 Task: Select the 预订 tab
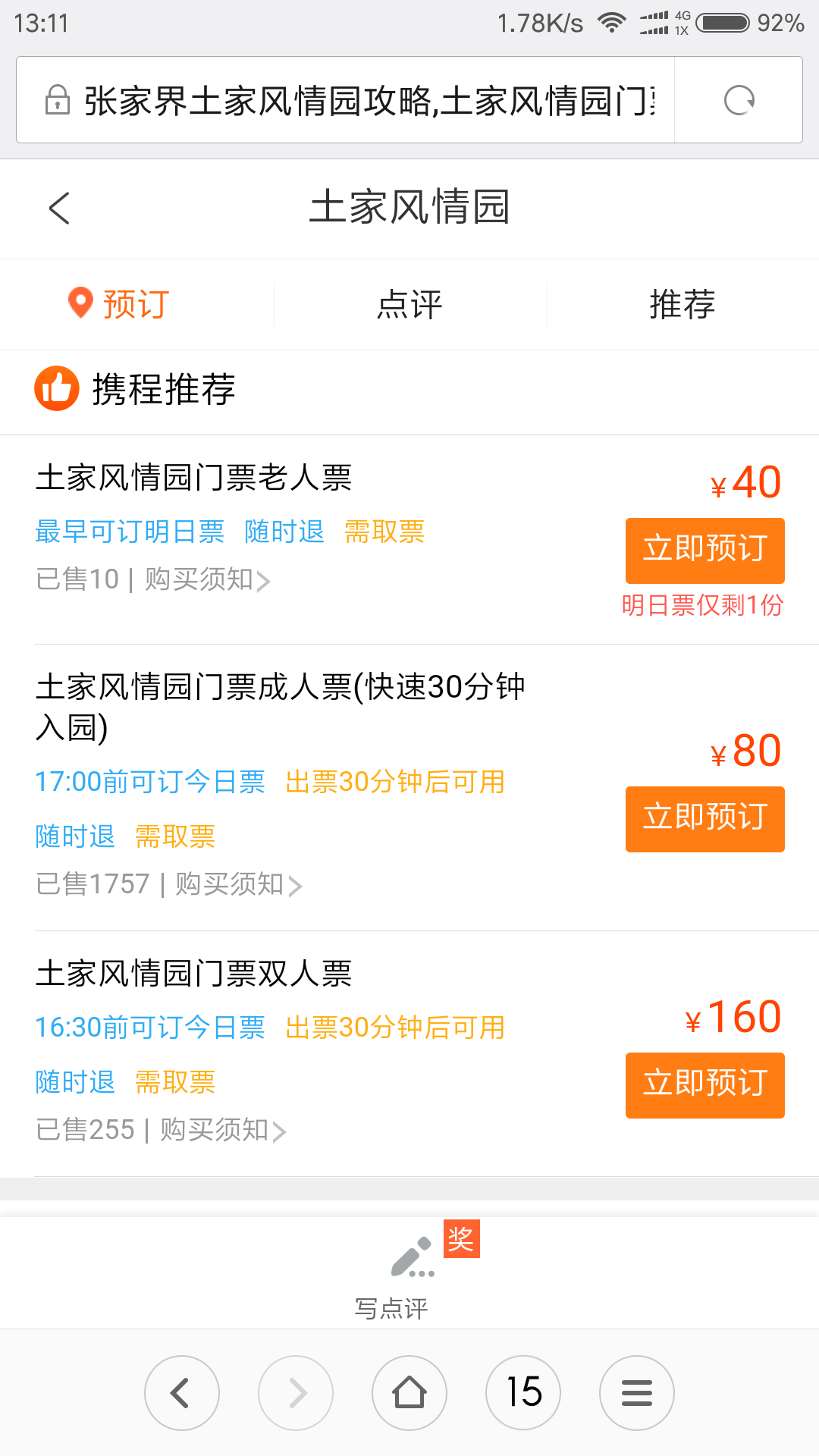121,305
